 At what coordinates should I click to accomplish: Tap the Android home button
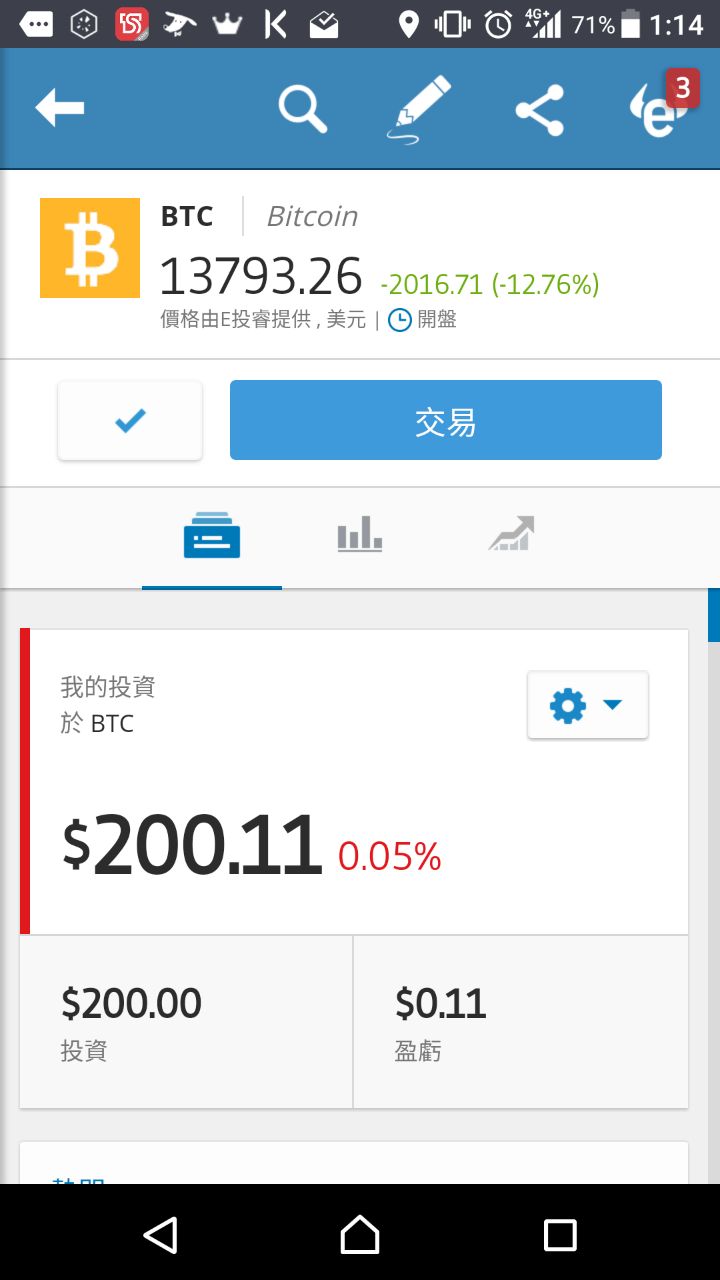coord(360,1235)
